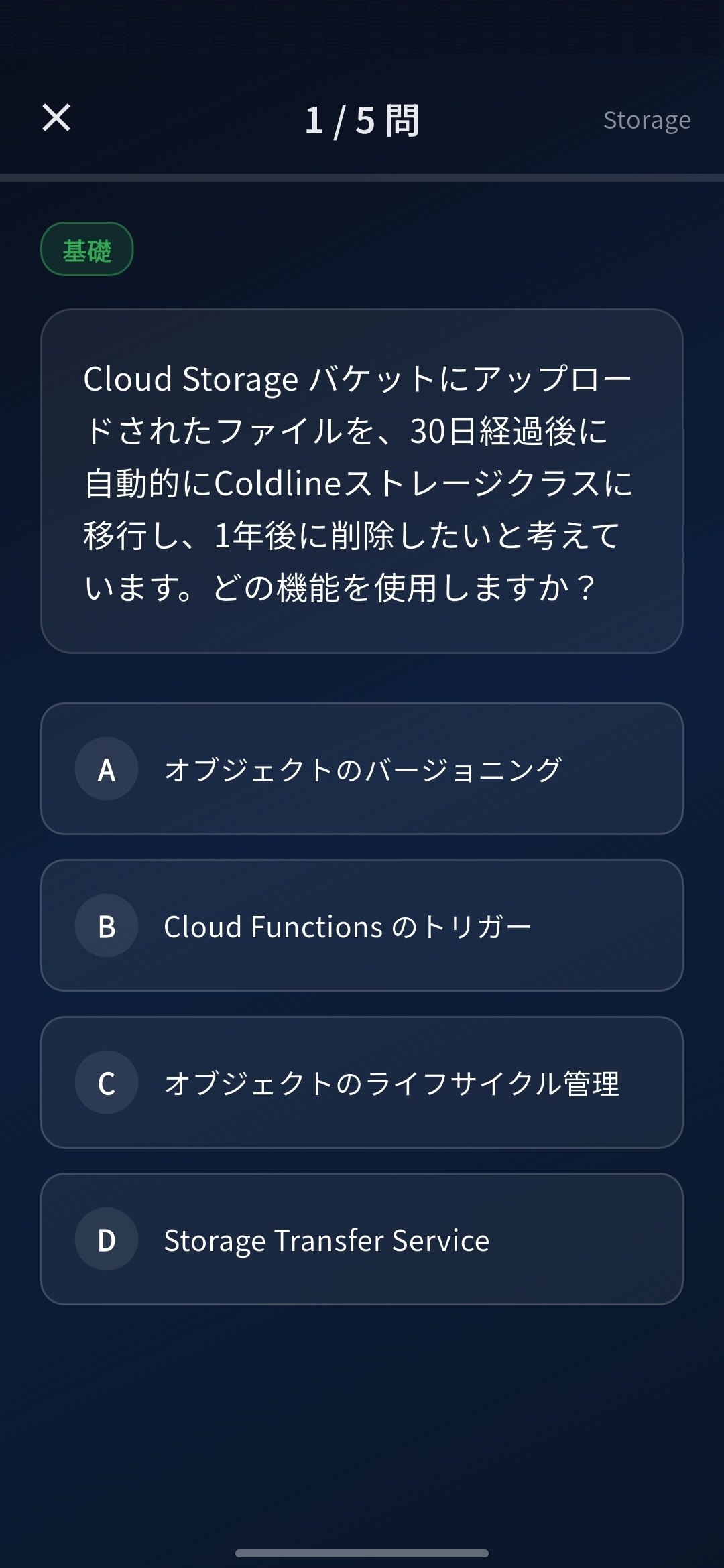Select the answer containing ライフサイクル管理

point(362,1082)
